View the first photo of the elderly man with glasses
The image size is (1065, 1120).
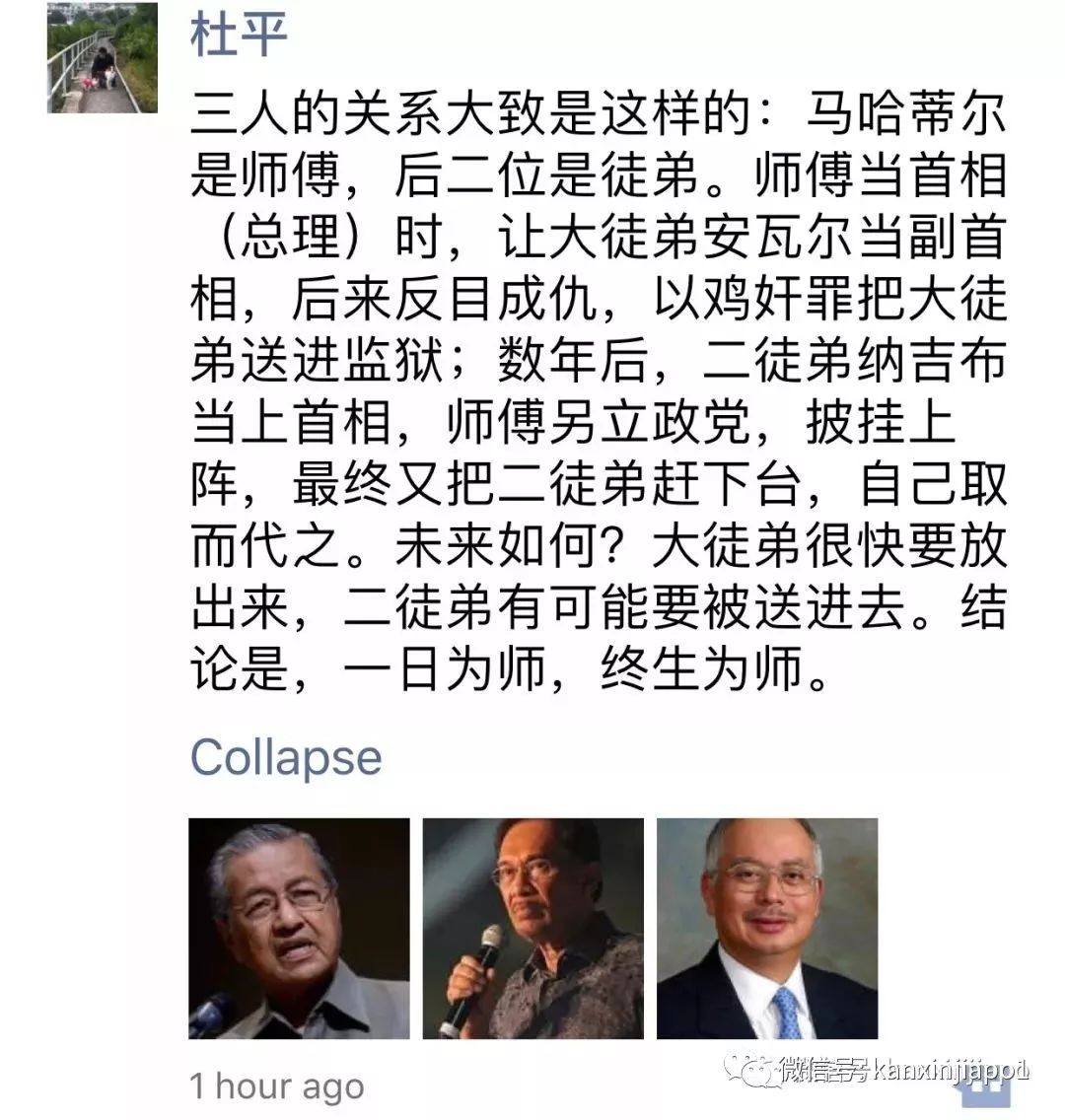tap(299, 928)
